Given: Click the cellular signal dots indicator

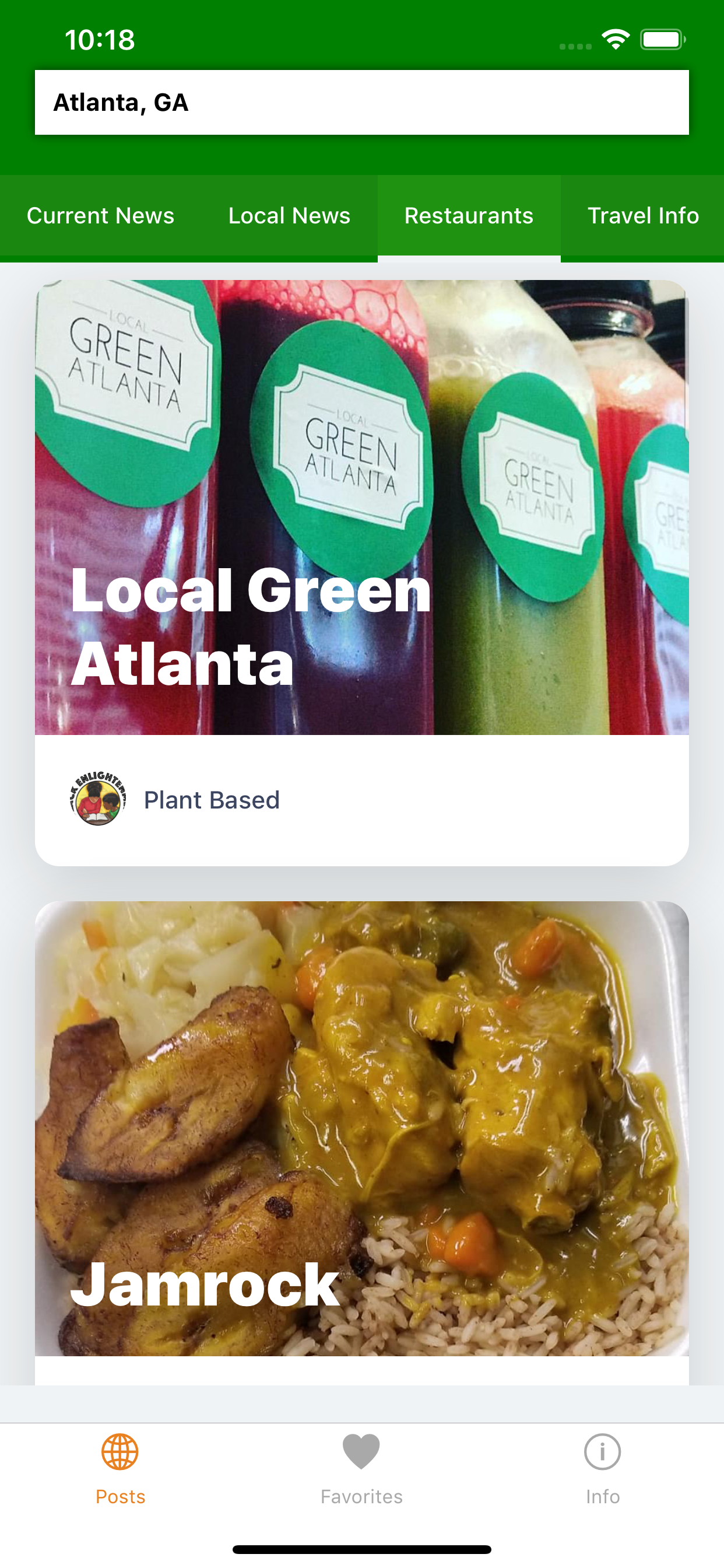Looking at the screenshot, I should [x=574, y=45].
